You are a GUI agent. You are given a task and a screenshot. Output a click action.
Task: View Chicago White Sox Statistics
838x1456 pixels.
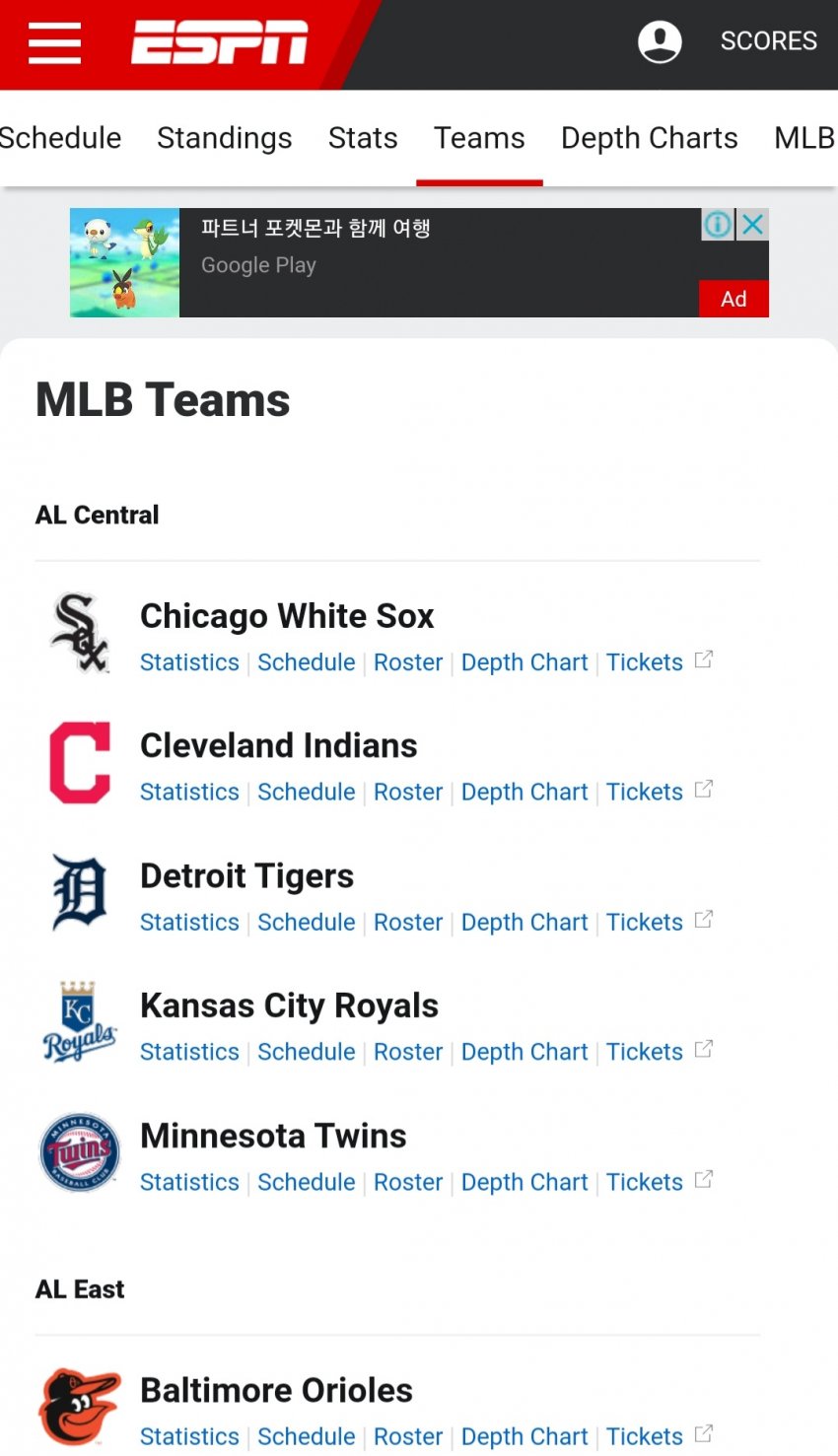click(189, 662)
